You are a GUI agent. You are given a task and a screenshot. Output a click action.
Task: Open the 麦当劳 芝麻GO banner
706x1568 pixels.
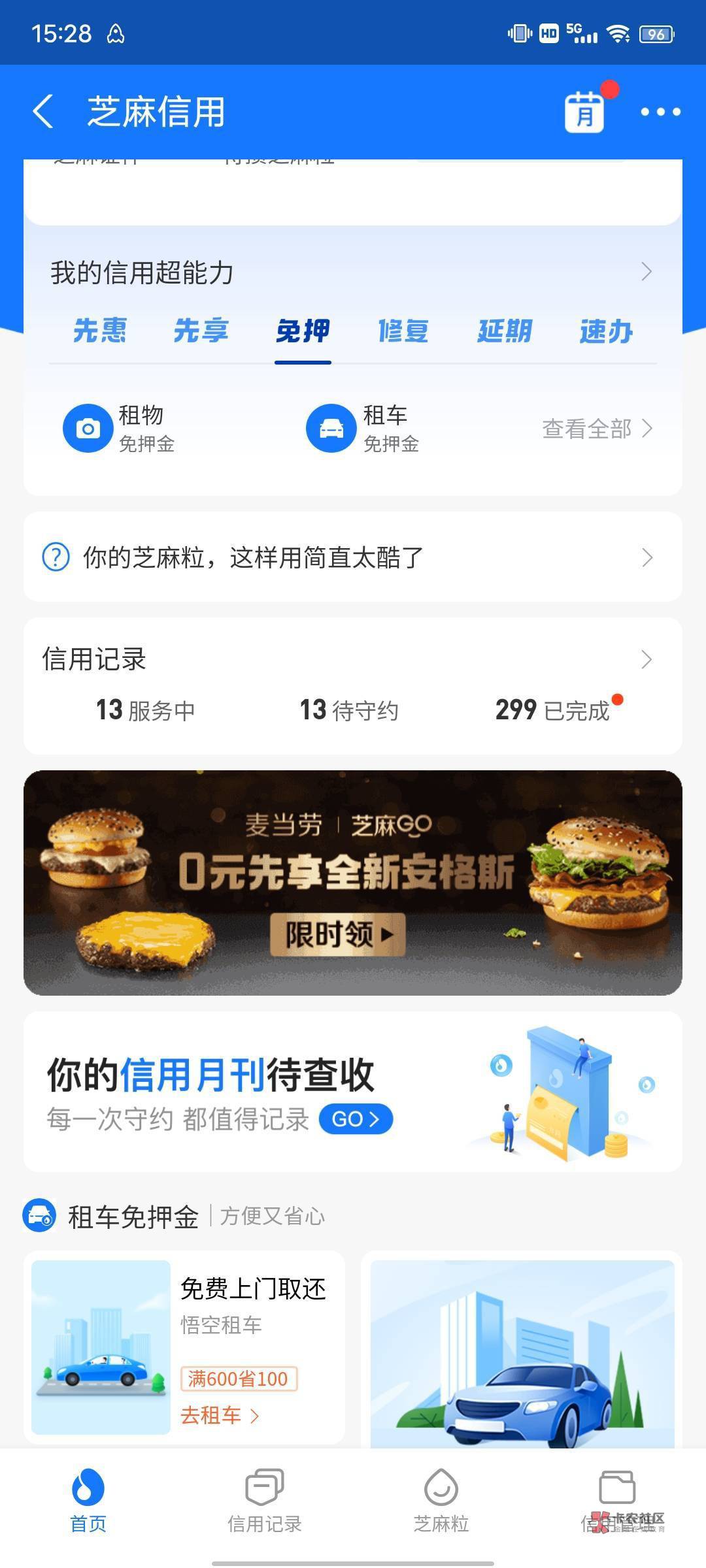(x=353, y=882)
